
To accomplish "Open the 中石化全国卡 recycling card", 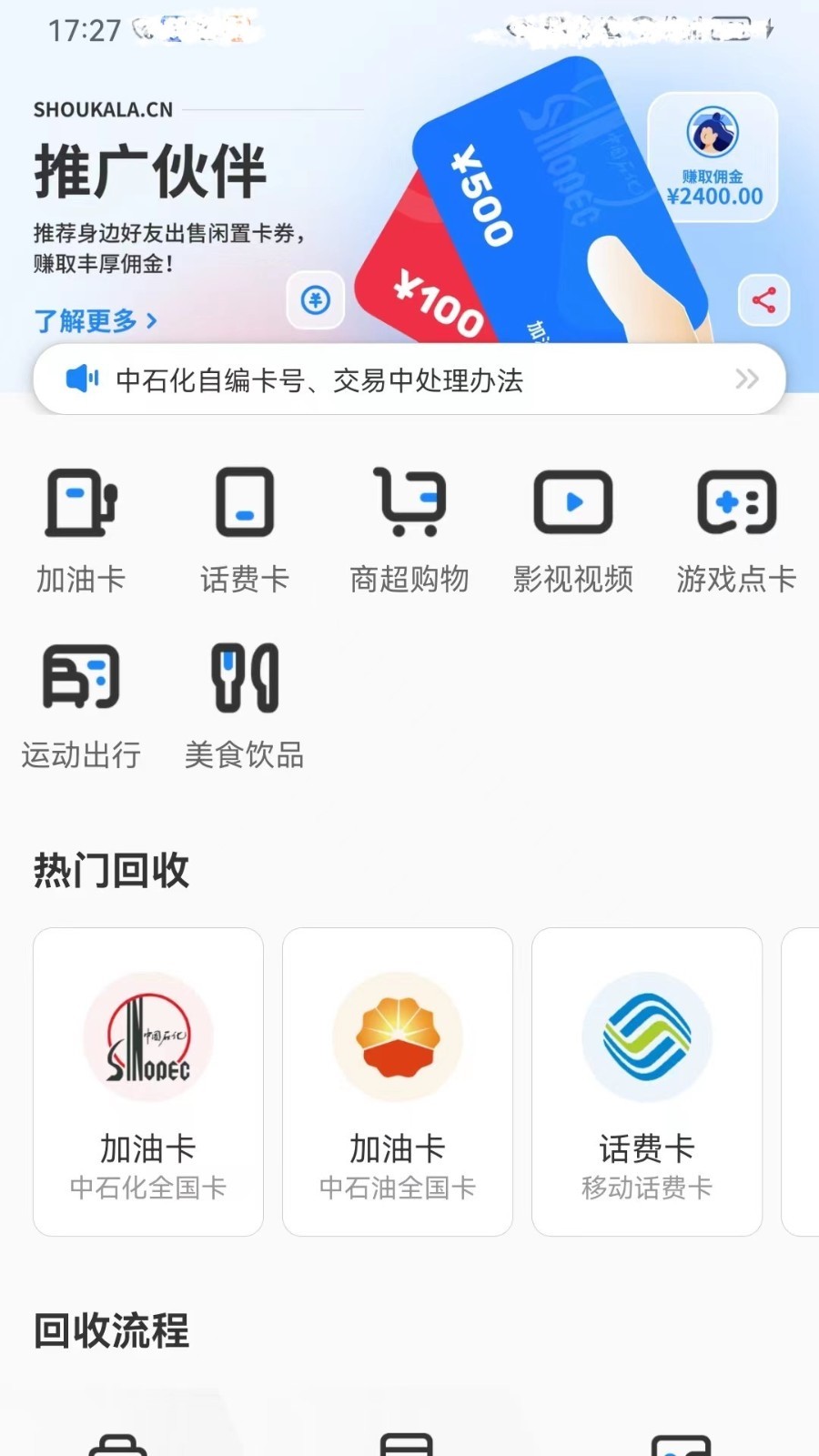I will tap(148, 1081).
